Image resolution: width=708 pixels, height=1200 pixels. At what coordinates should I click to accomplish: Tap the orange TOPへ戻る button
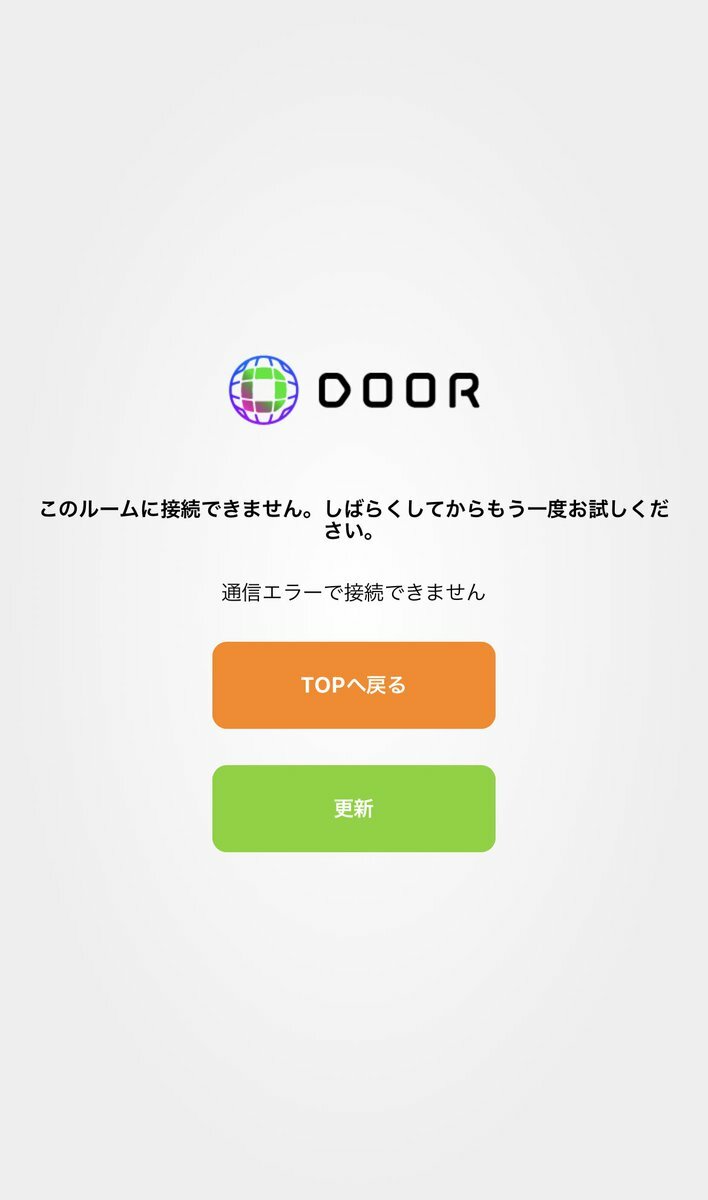[354, 685]
